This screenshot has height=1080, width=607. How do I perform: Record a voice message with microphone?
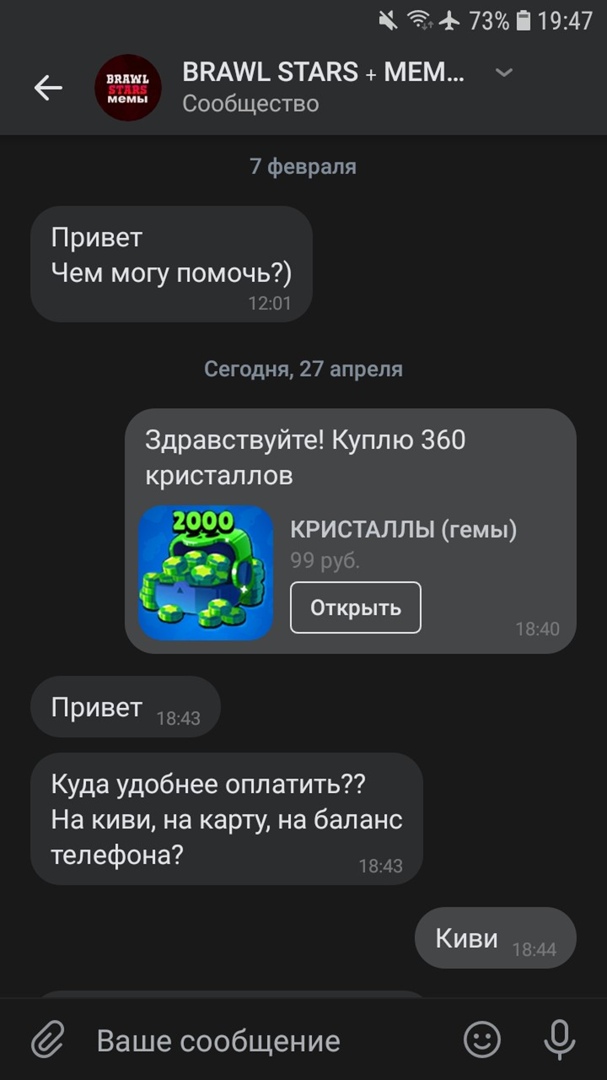(559, 1040)
